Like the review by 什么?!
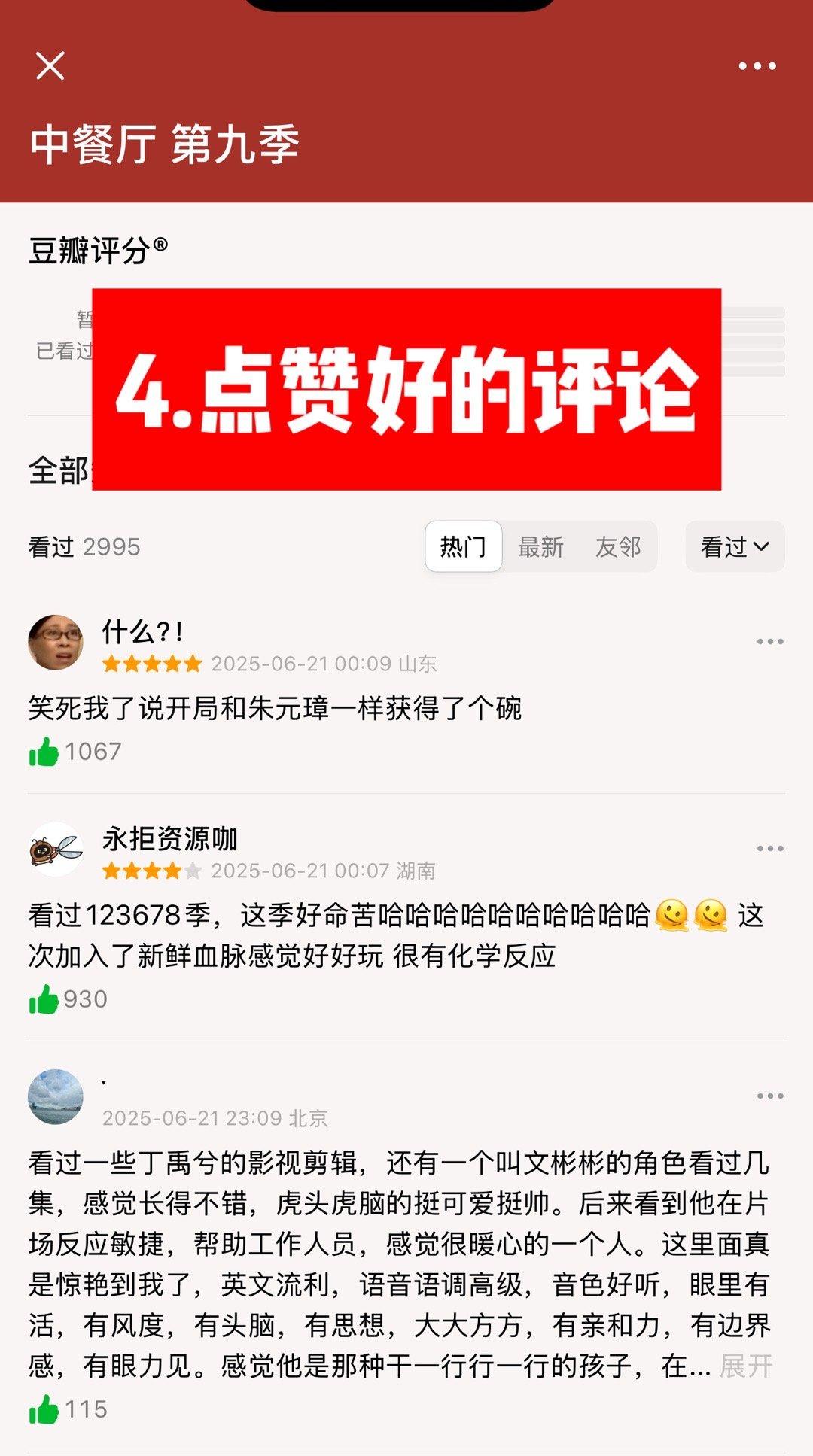Image resolution: width=813 pixels, height=1456 pixels. [44, 752]
